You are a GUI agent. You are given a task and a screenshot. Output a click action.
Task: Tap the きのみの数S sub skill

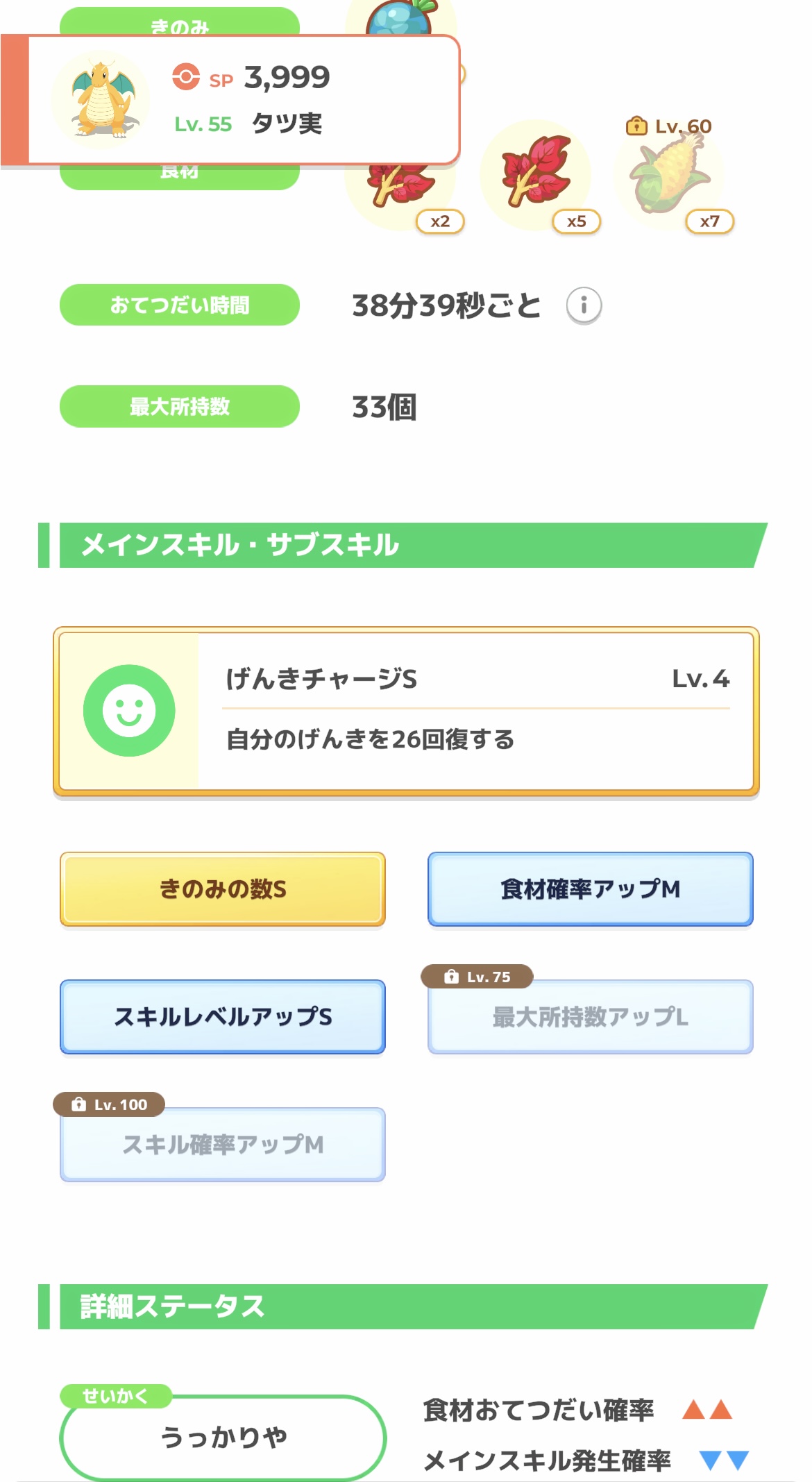pyautogui.click(x=223, y=889)
